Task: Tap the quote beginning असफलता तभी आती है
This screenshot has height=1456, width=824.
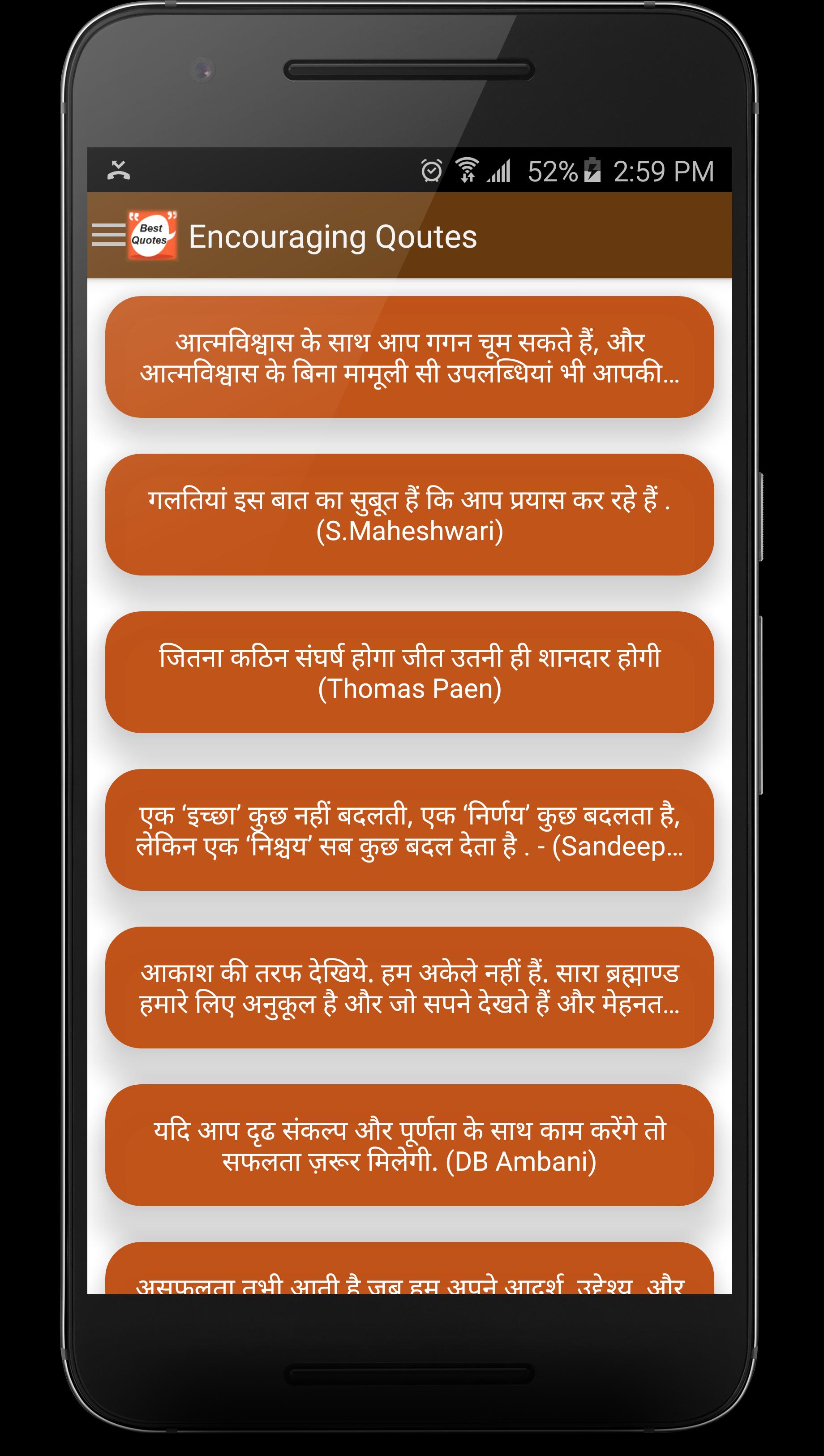Action: [409, 1273]
